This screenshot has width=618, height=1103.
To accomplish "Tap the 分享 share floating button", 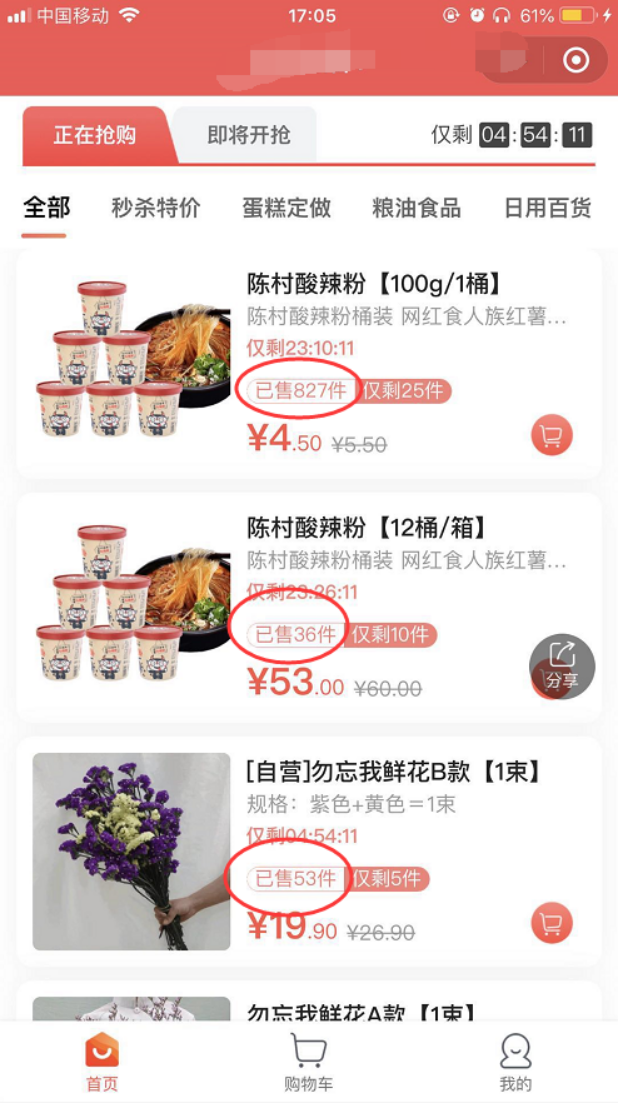I will 562,665.
